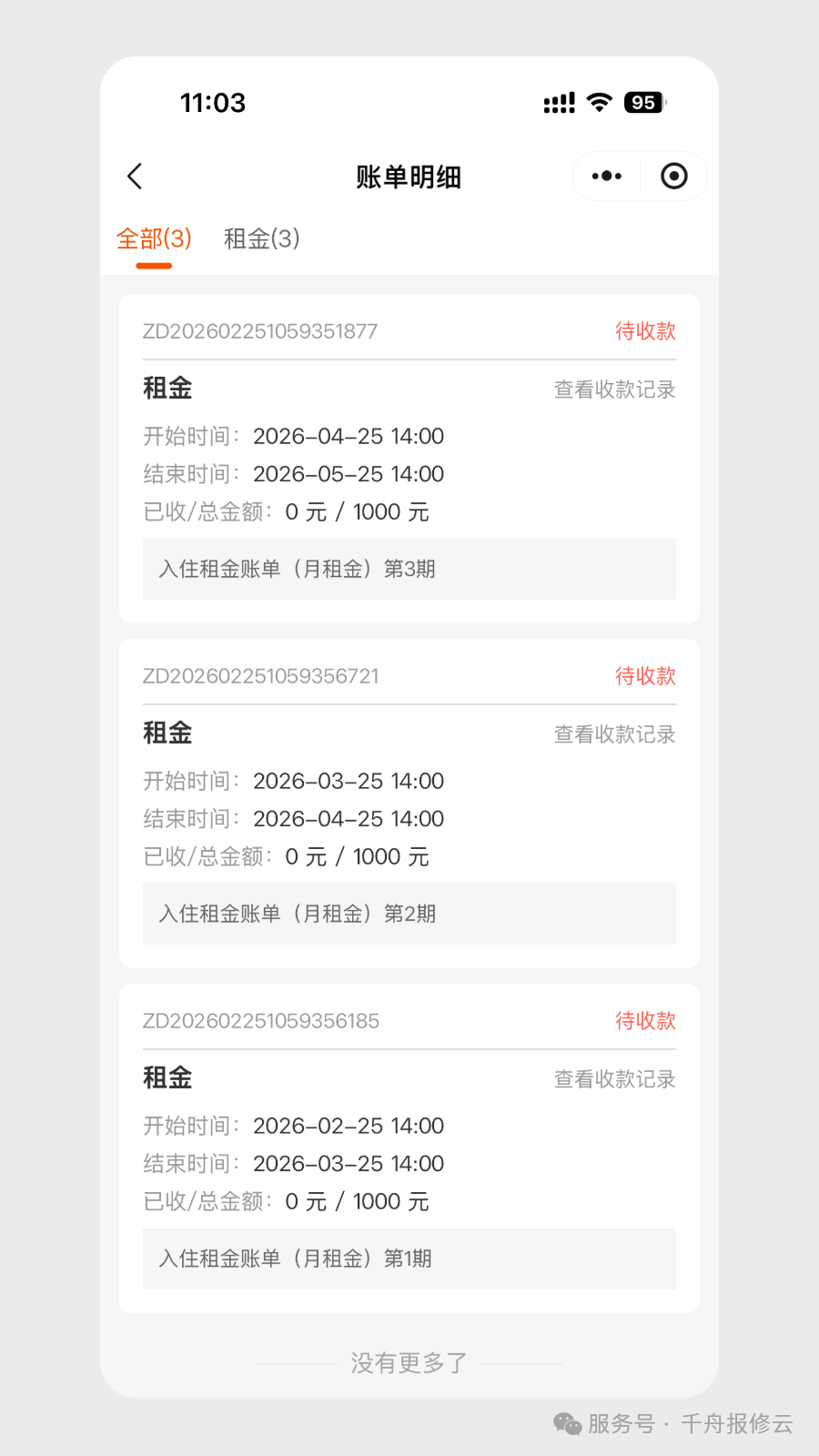Click the 没有更多了 footer text

[x=409, y=1360]
